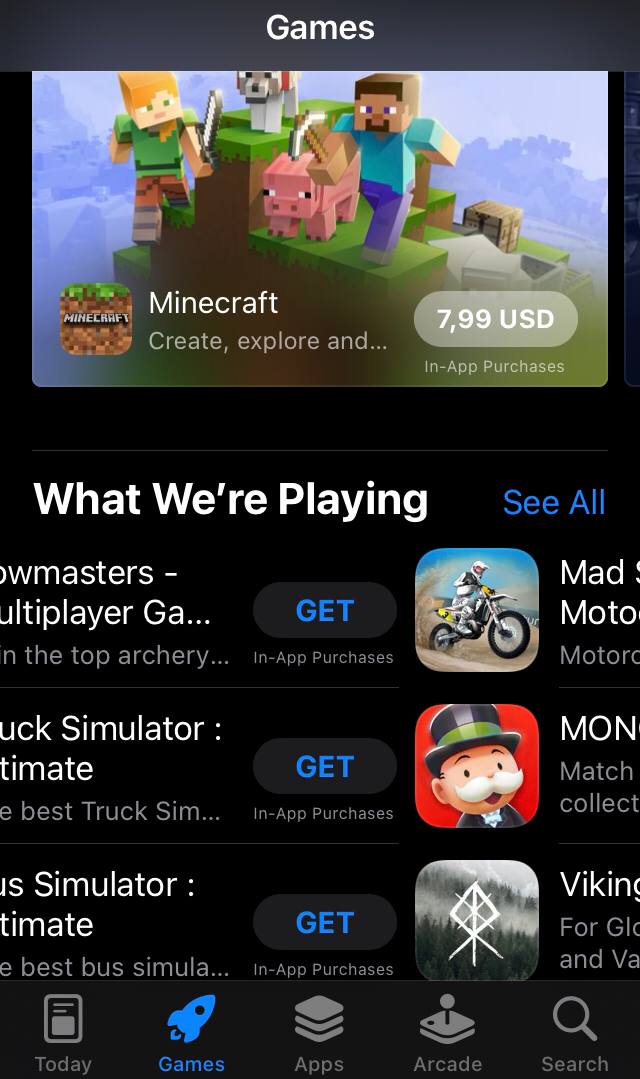Open the MONOPOLY game listing
This screenshot has height=1079, width=640.
point(477,766)
